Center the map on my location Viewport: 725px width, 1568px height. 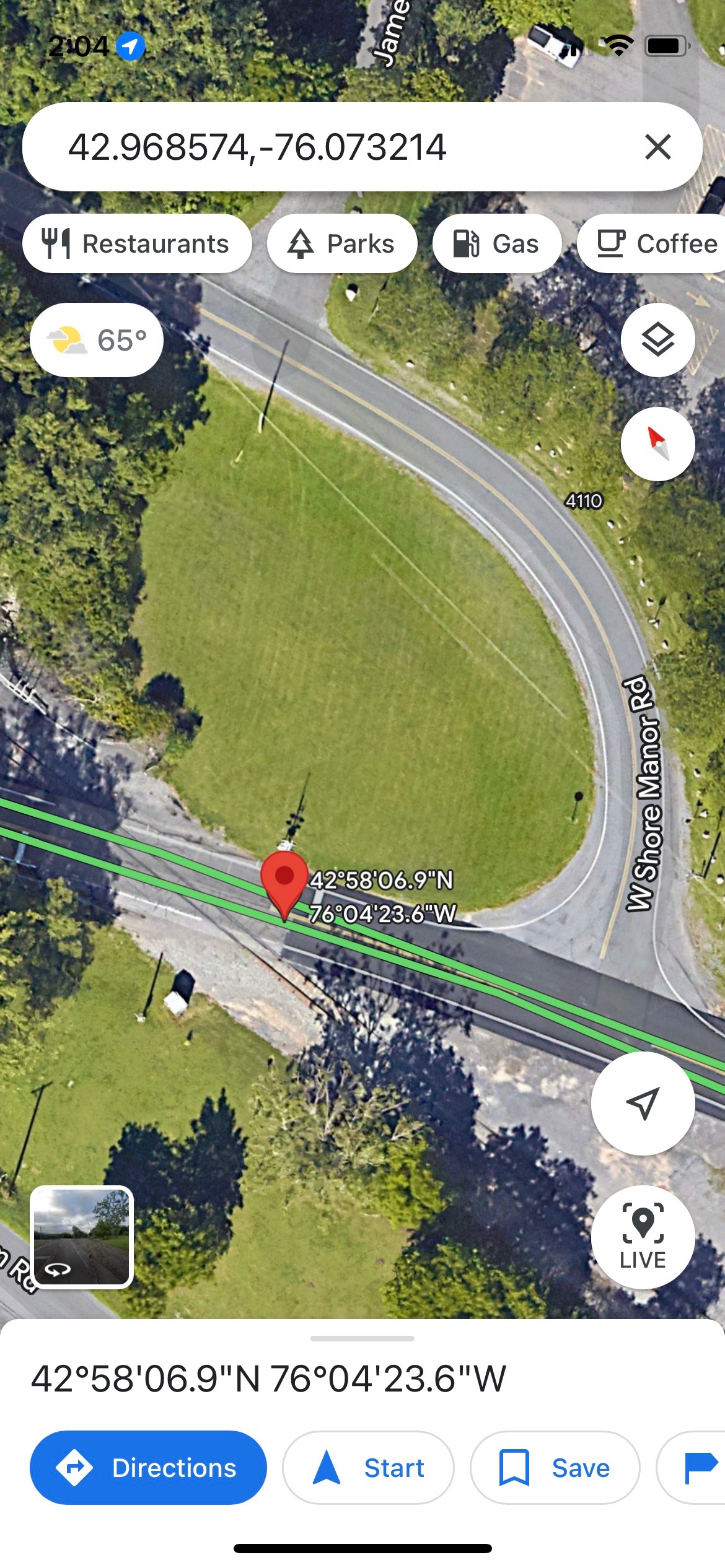[643, 1104]
